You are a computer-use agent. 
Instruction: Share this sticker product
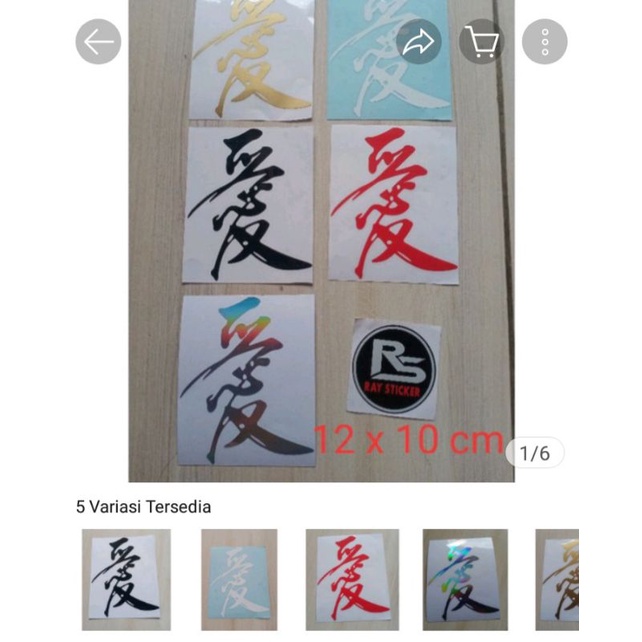click(x=418, y=41)
